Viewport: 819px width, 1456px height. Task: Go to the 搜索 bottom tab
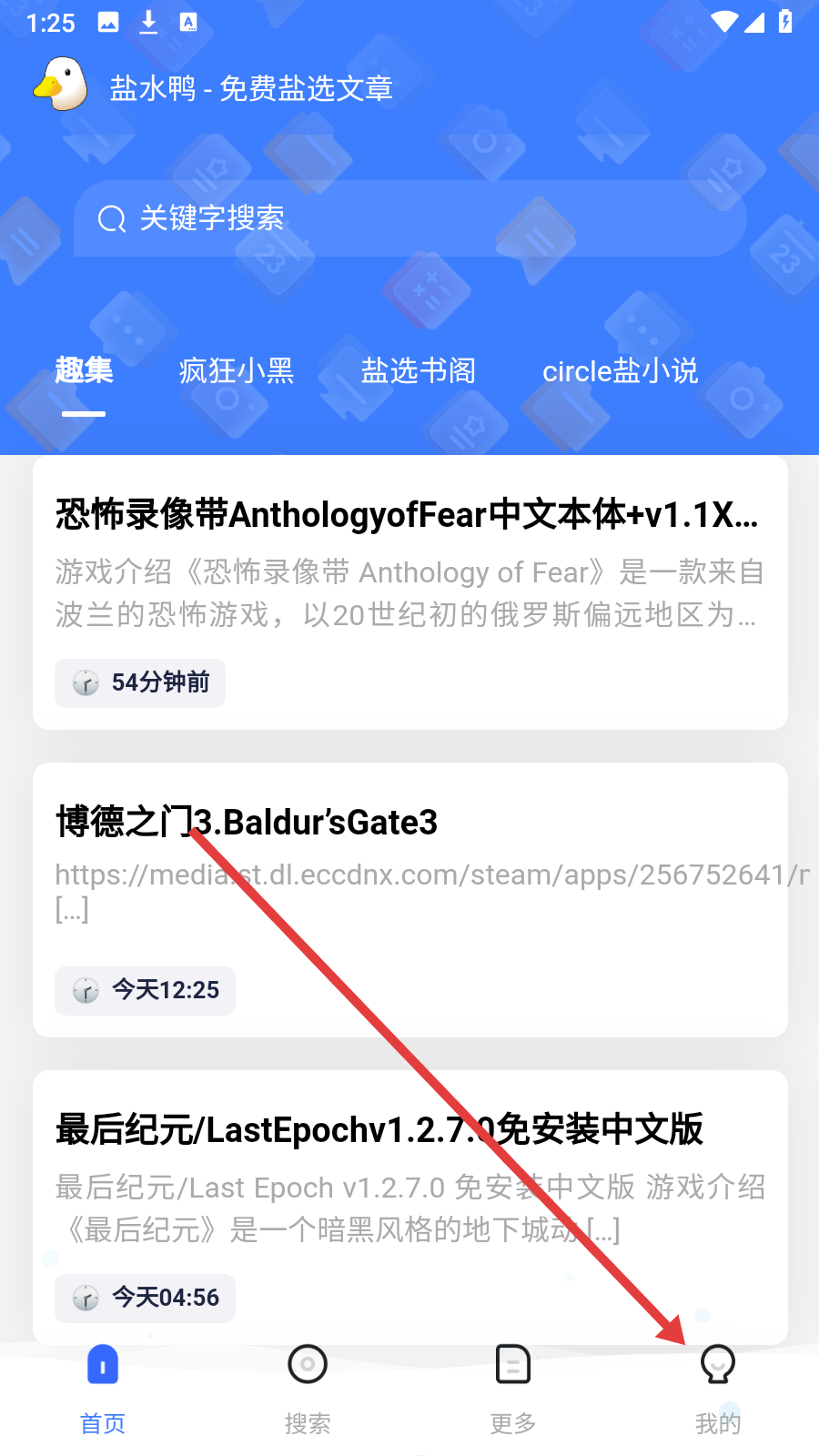308,1390
